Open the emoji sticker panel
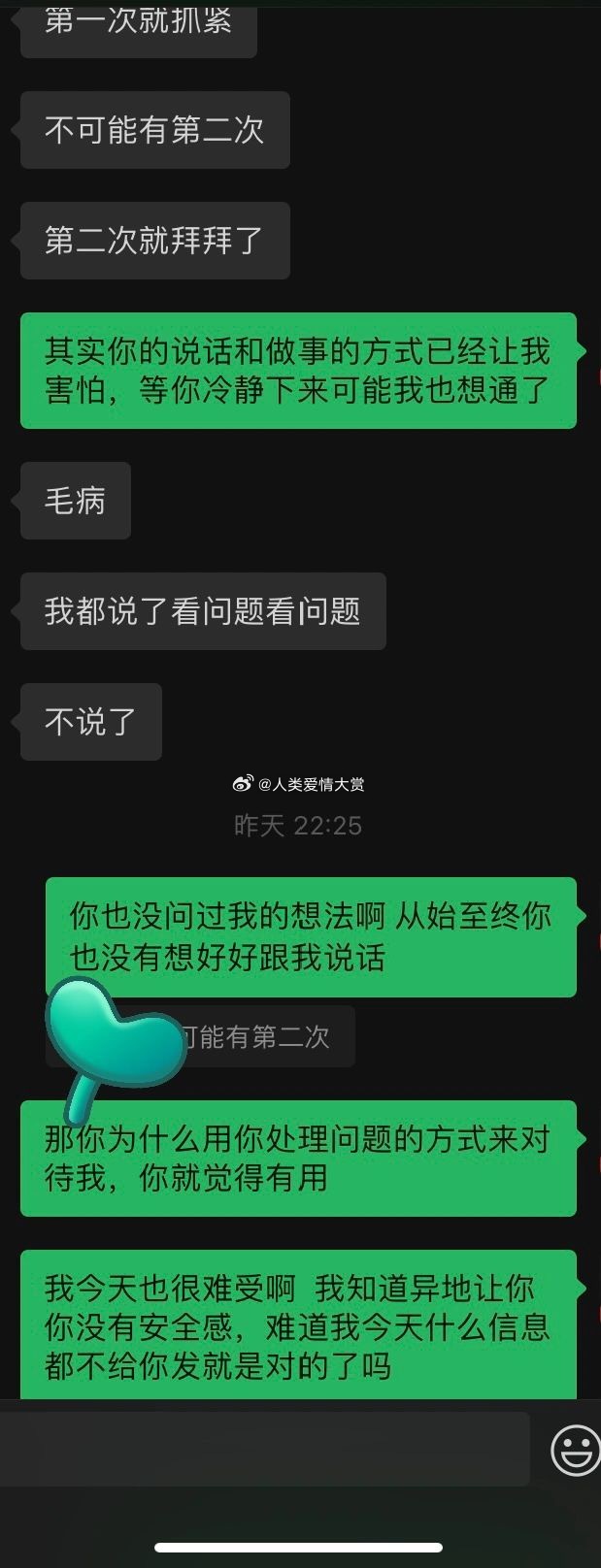Screen dimensions: 601x1568 [575, 1450]
